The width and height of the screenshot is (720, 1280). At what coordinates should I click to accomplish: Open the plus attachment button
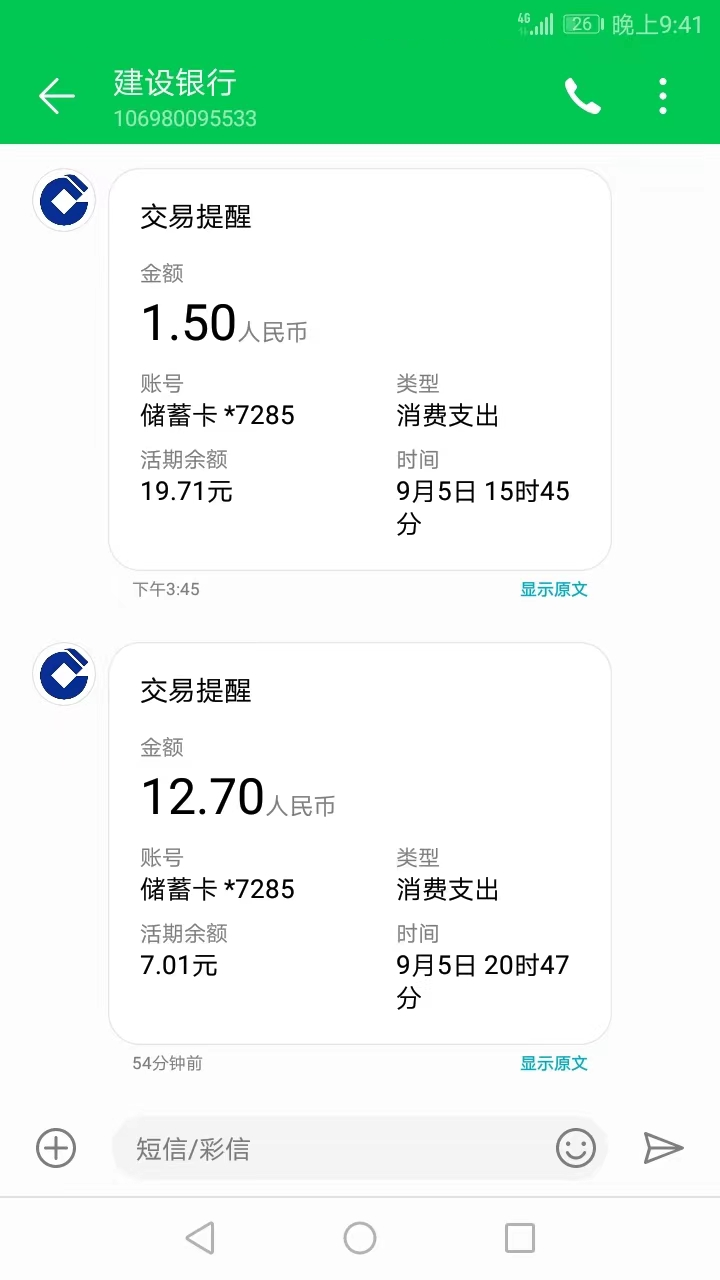[56, 1148]
